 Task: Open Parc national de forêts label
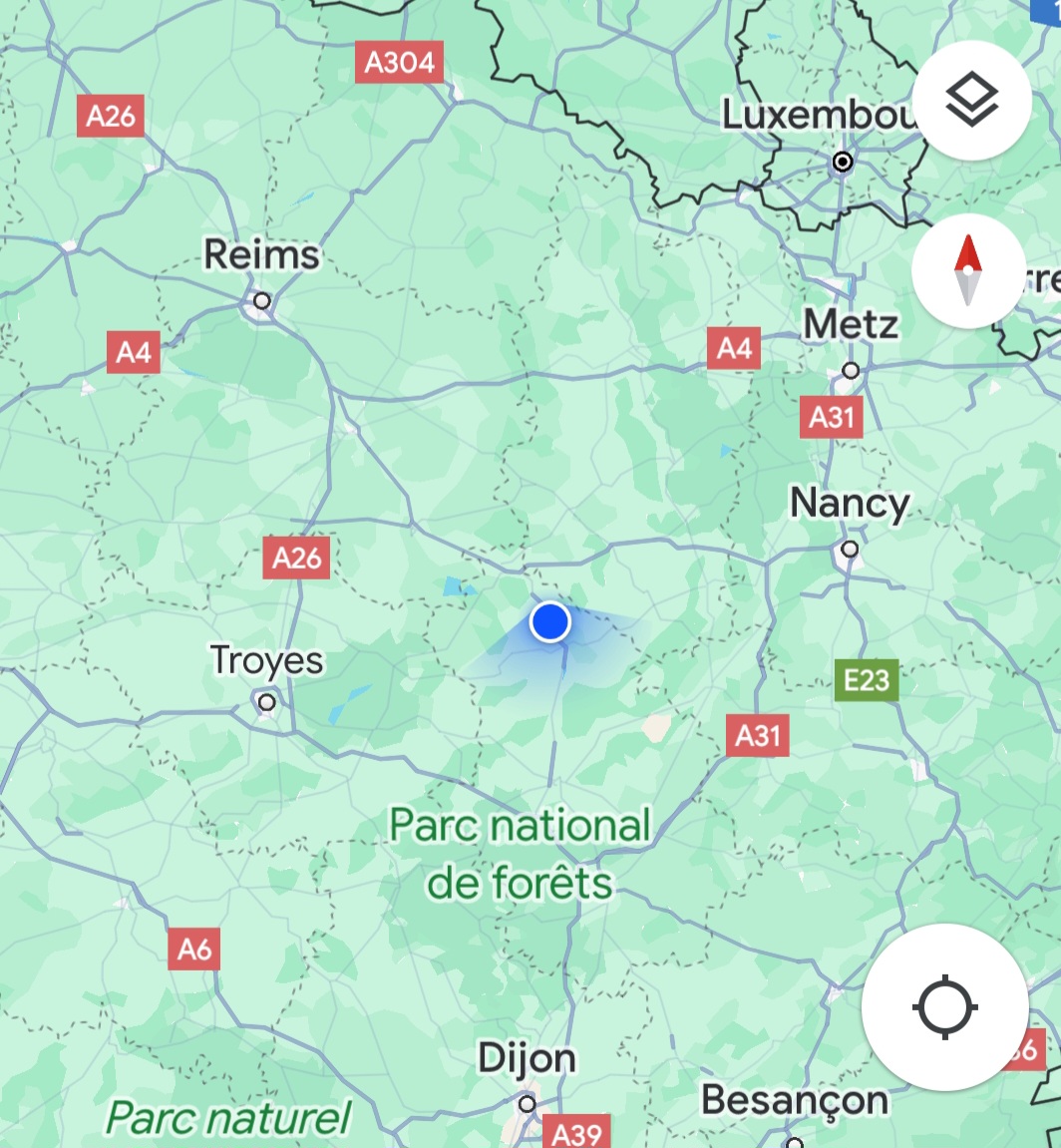(x=520, y=854)
